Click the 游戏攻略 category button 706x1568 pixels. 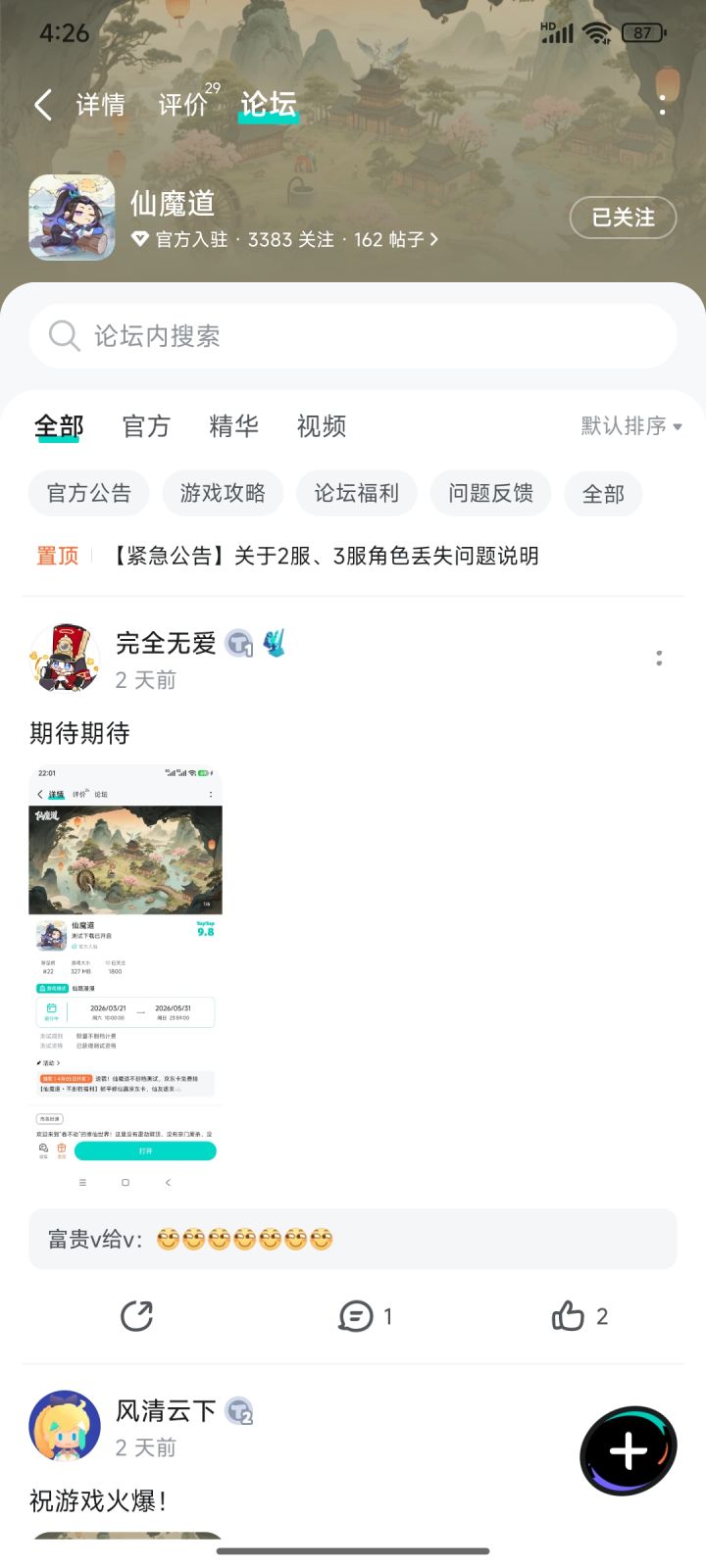(x=223, y=493)
